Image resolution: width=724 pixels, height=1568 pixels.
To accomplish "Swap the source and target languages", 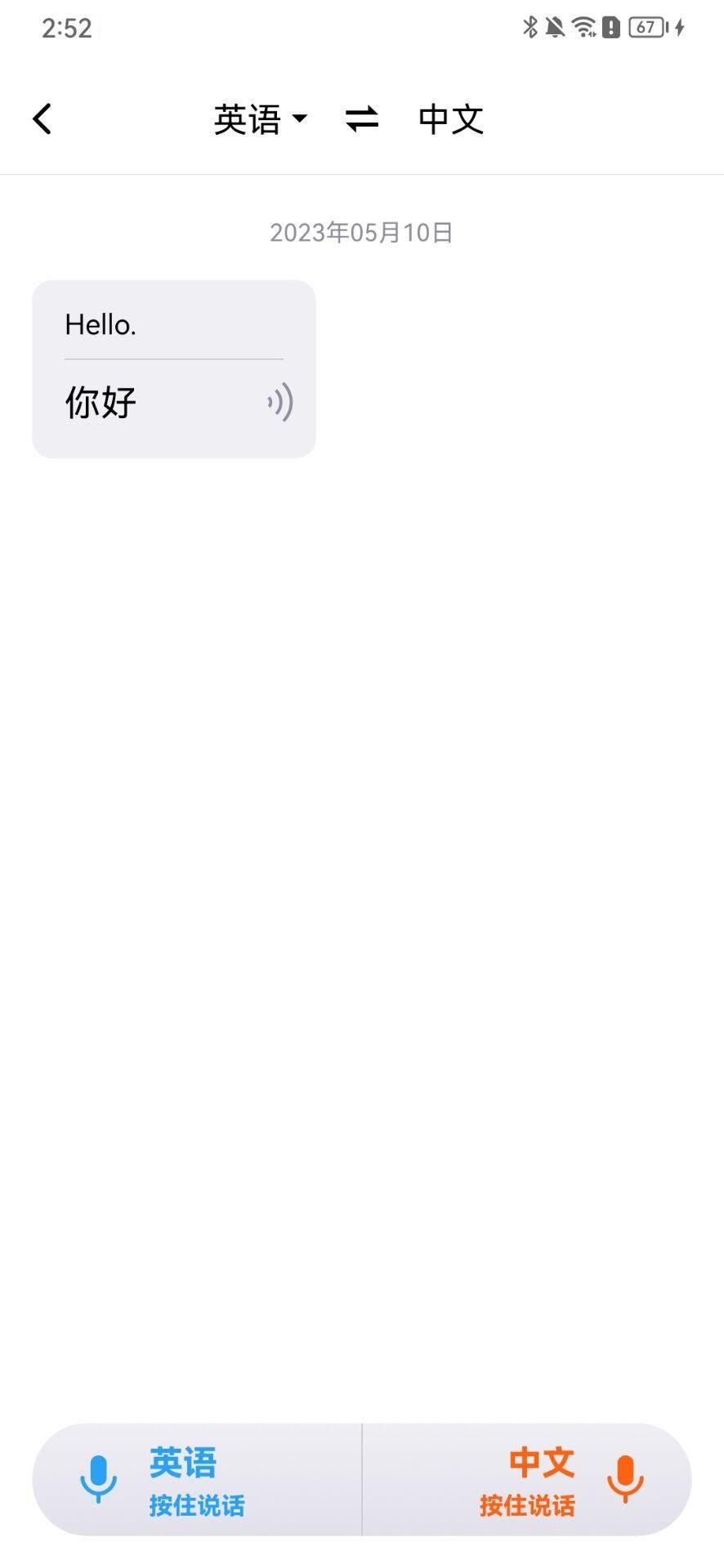I will tap(361, 119).
